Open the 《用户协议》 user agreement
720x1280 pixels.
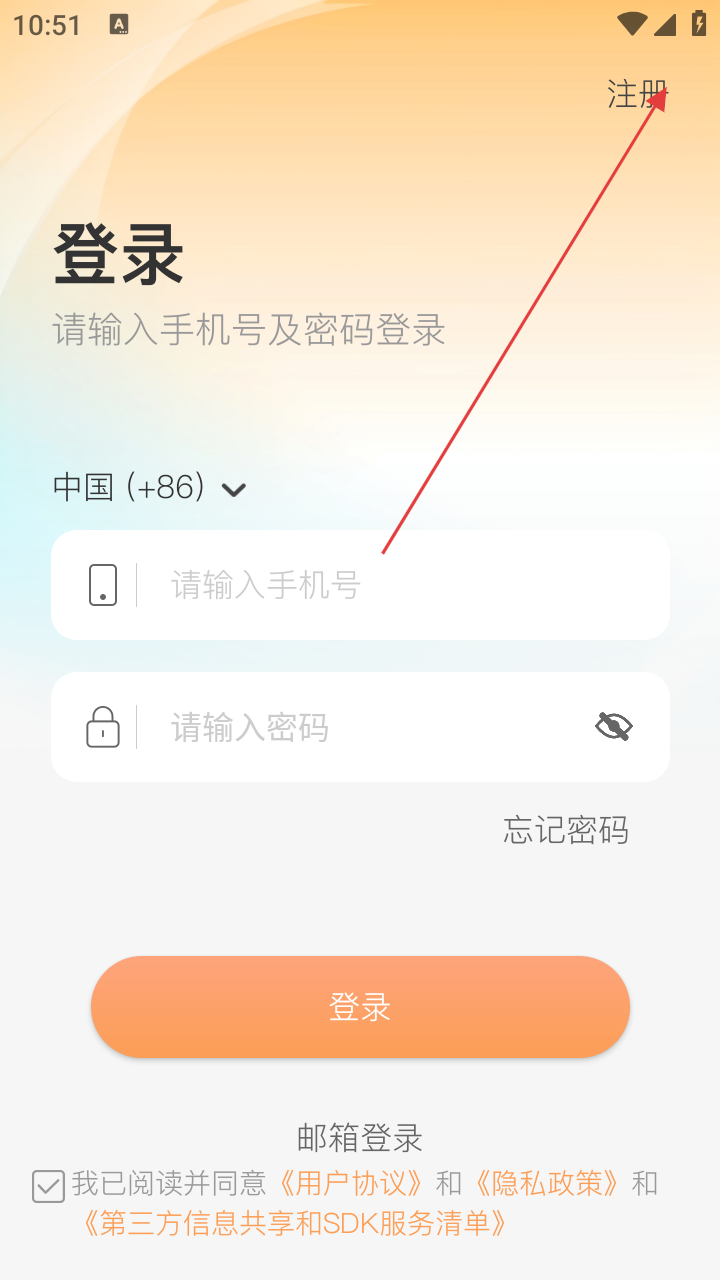351,1184
